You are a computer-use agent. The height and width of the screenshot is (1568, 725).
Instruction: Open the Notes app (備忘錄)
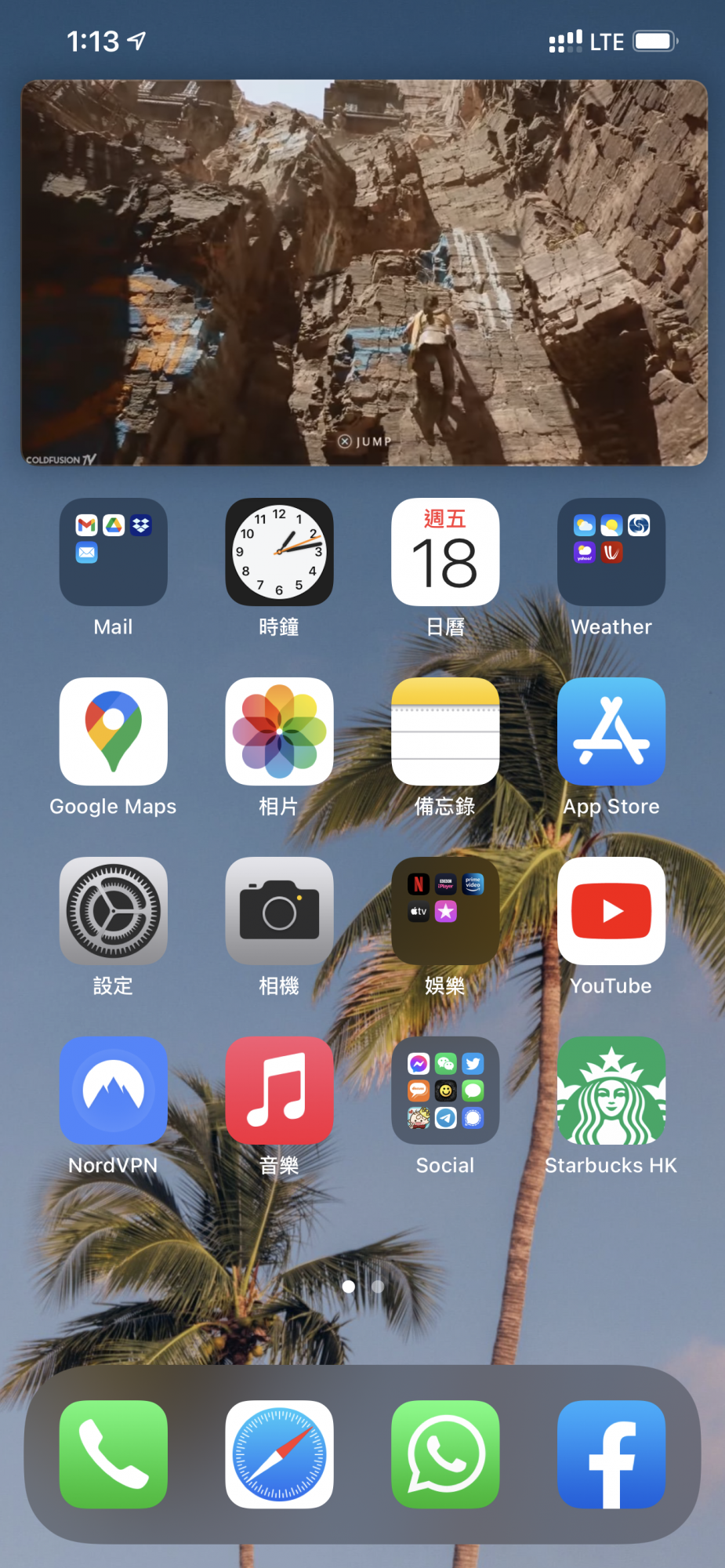coord(445,731)
